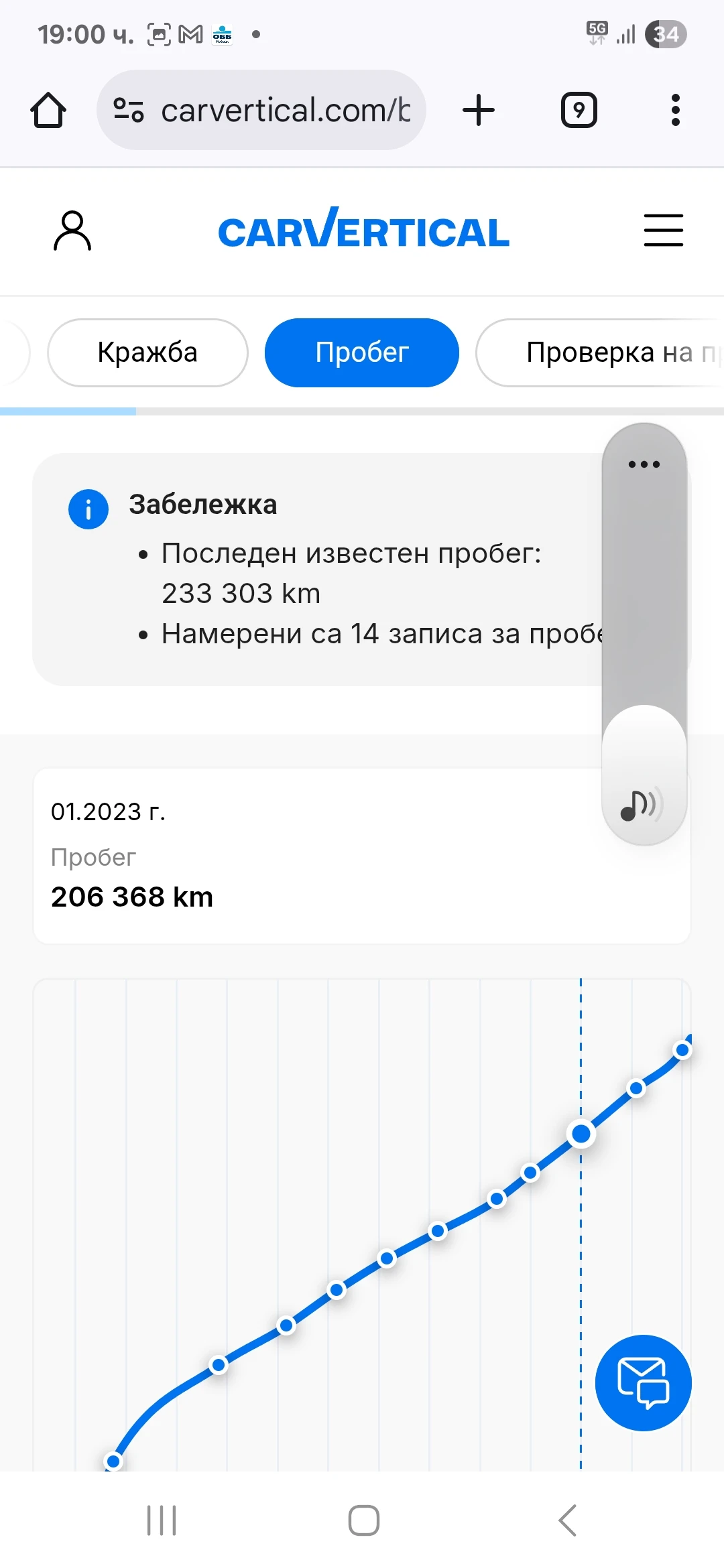Open the recent apps overview
The height and width of the screenshot is (1568, 724).
(162, 1520)
